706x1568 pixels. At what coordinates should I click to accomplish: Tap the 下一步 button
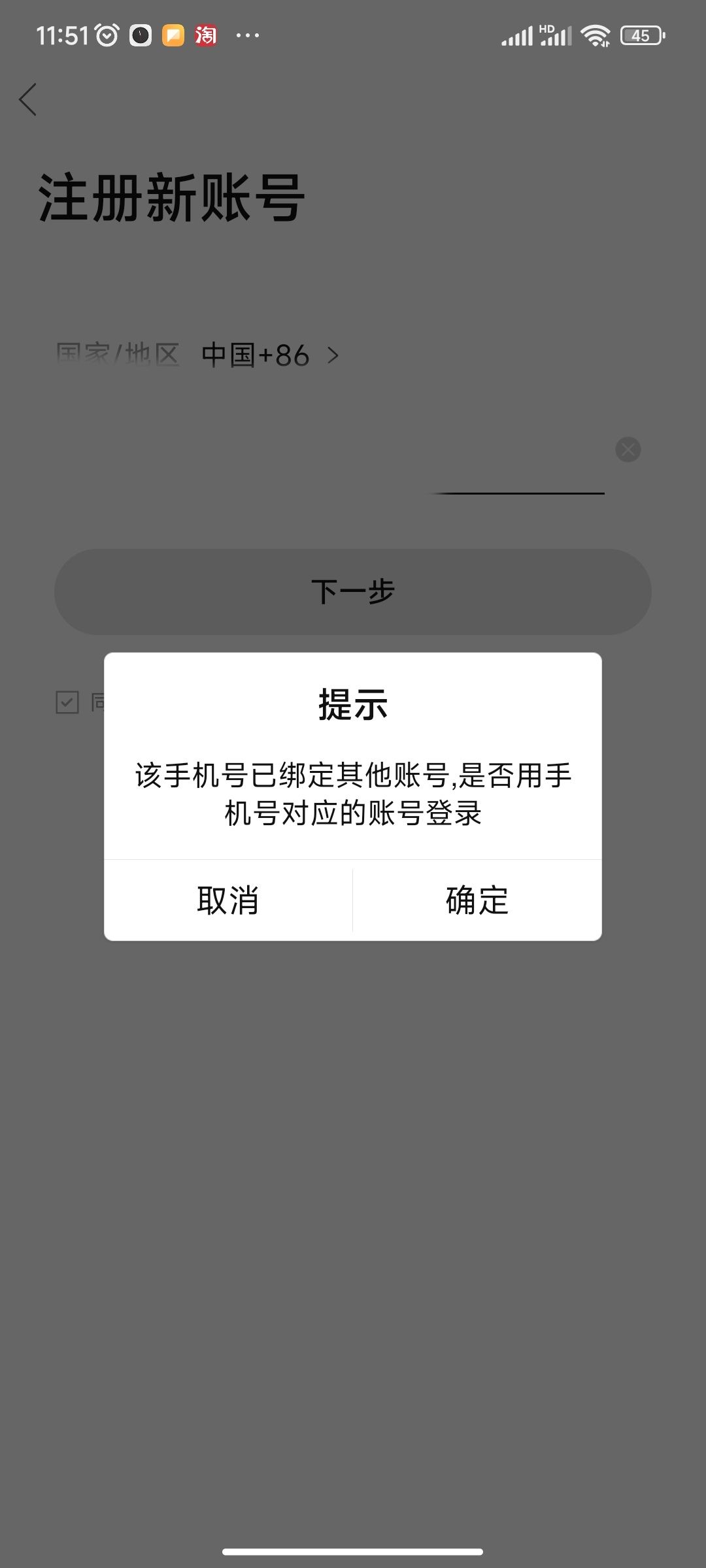[x=353, y=592]
